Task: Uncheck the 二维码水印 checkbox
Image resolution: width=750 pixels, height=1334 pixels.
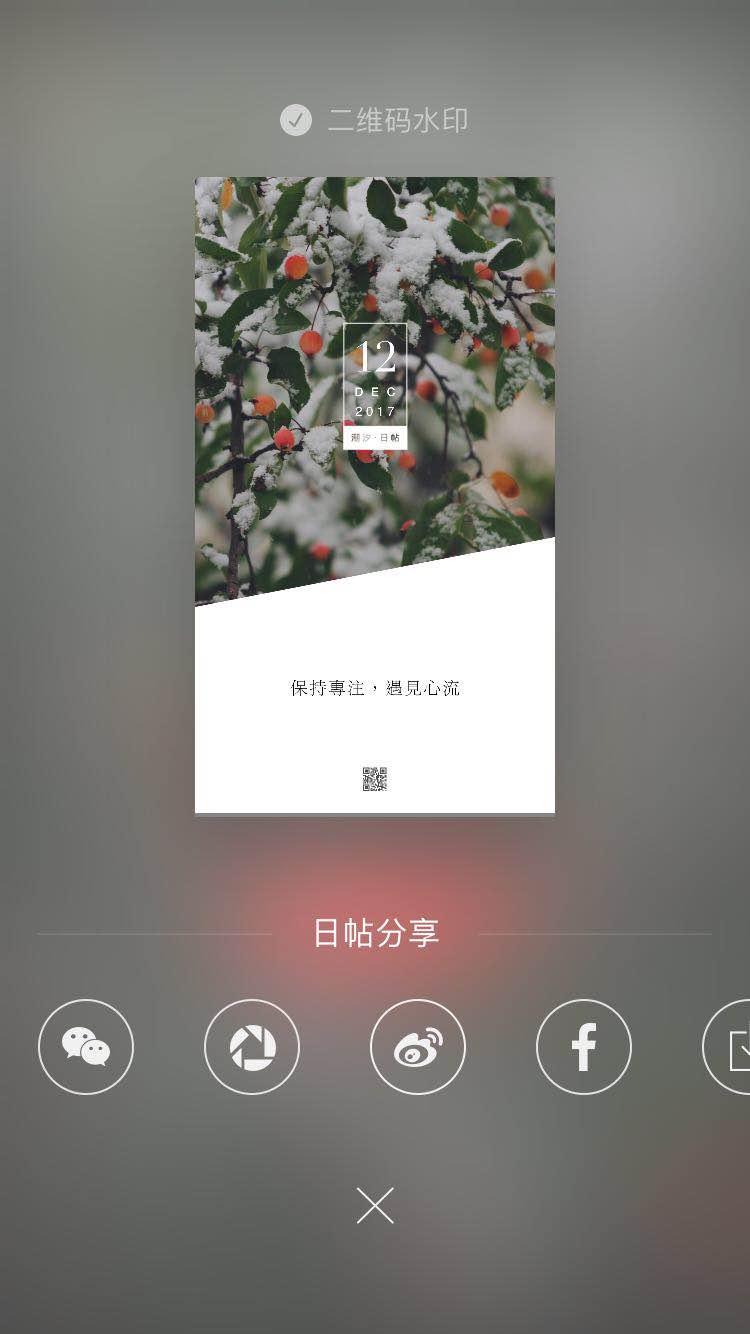Action: (296, 121)
